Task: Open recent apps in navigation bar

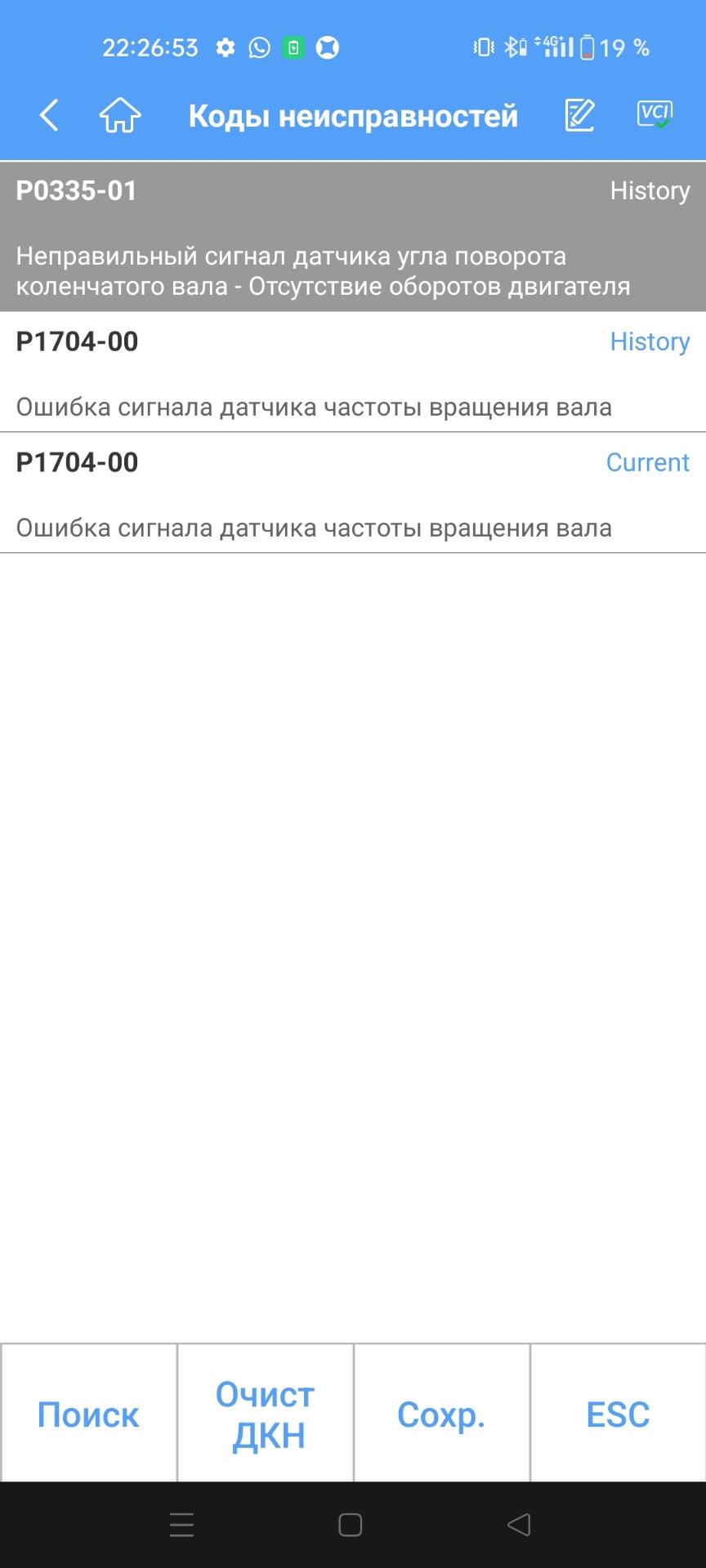Action: (x=181, y=1525)
